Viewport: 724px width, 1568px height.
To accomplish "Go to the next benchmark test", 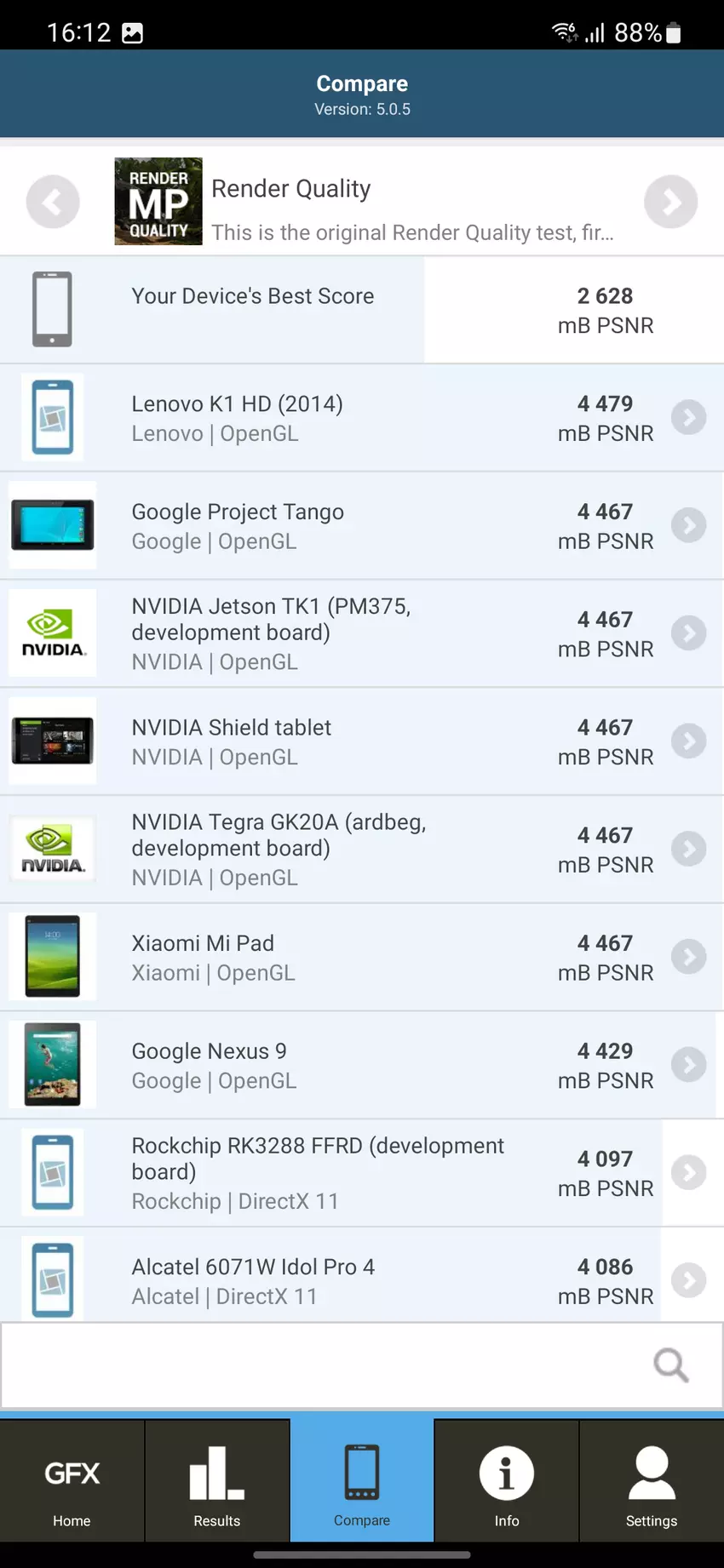I will click(670, 202).
